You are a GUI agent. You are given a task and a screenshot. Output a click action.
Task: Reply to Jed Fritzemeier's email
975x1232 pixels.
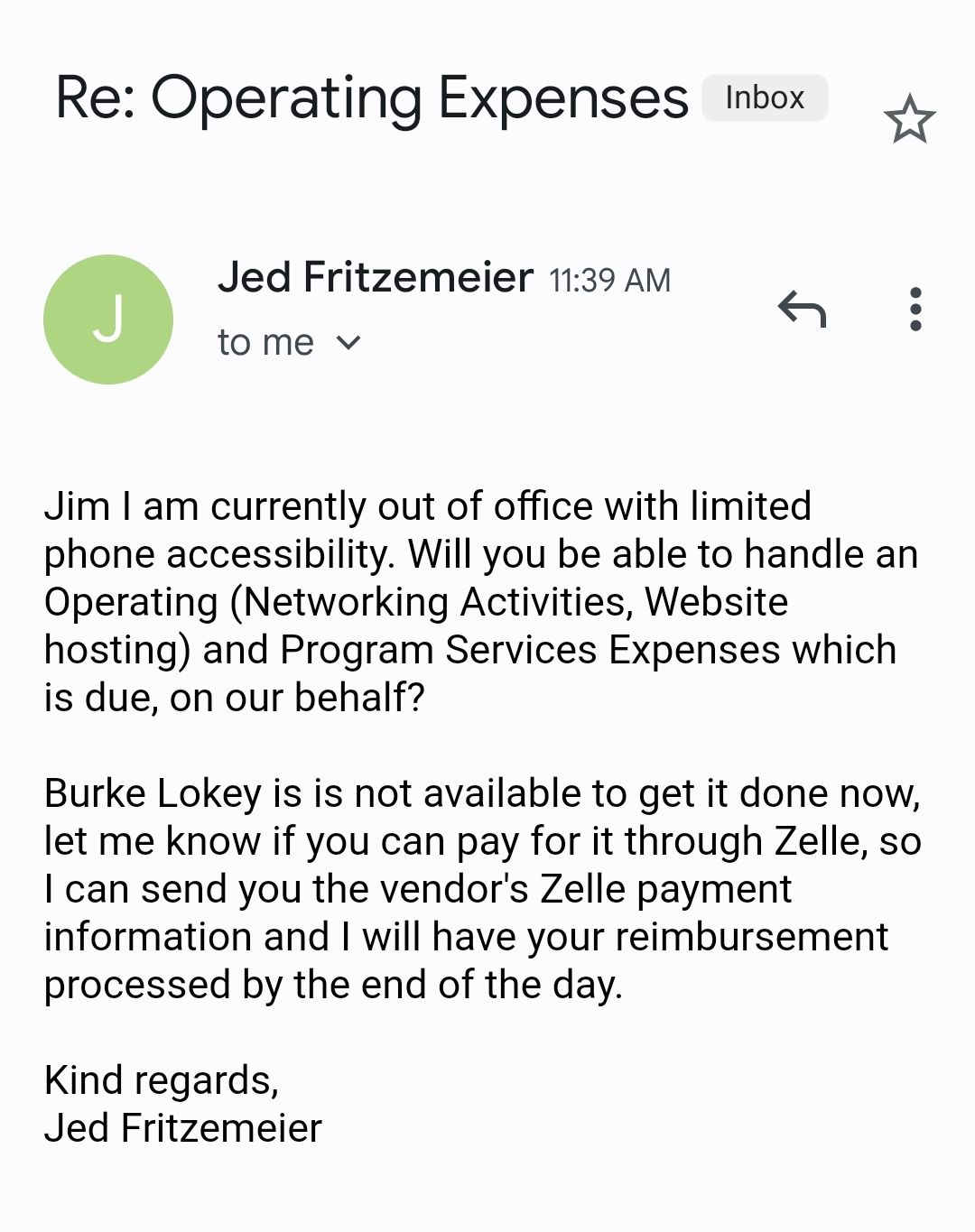pyautogui.click(x=802, y=310)
